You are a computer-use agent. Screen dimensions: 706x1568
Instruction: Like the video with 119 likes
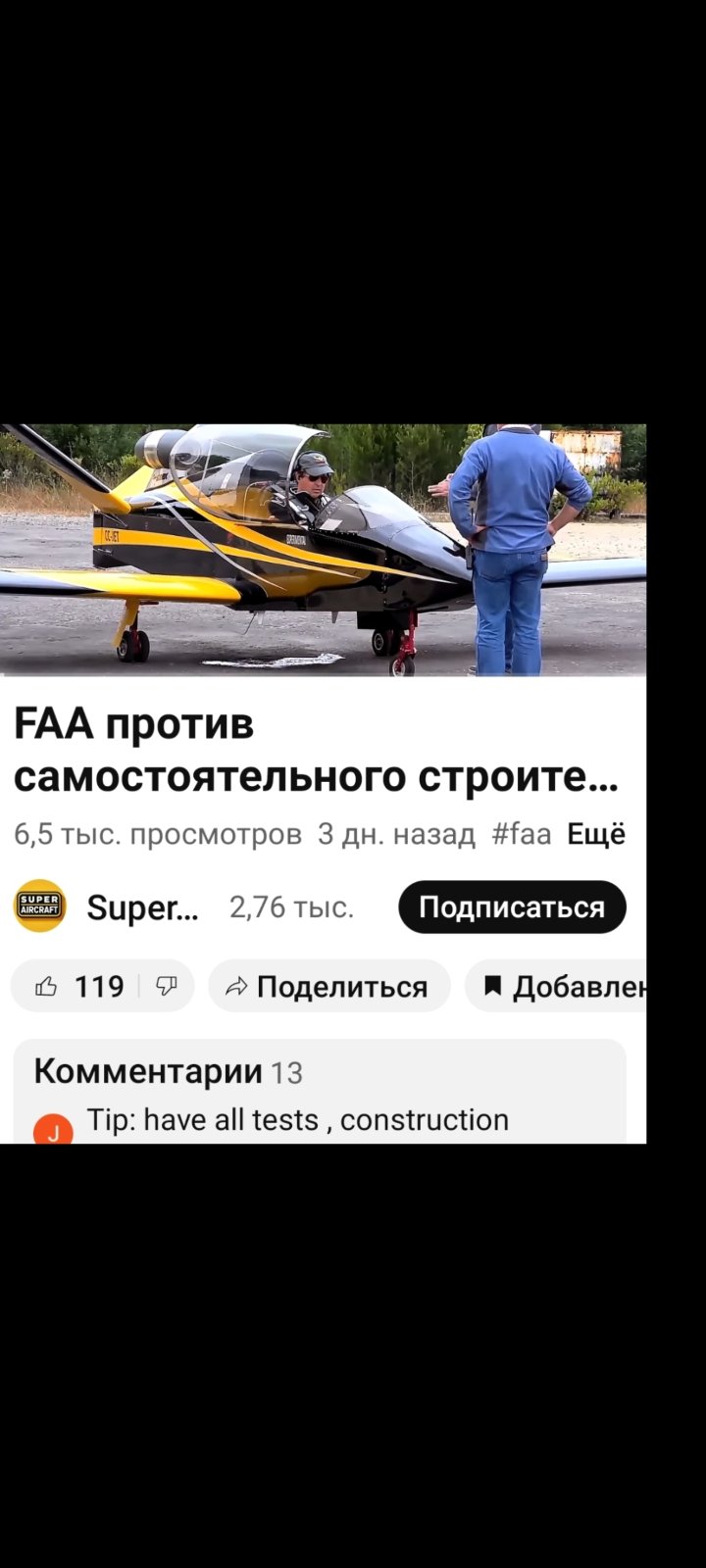click(x=78, y=986)
